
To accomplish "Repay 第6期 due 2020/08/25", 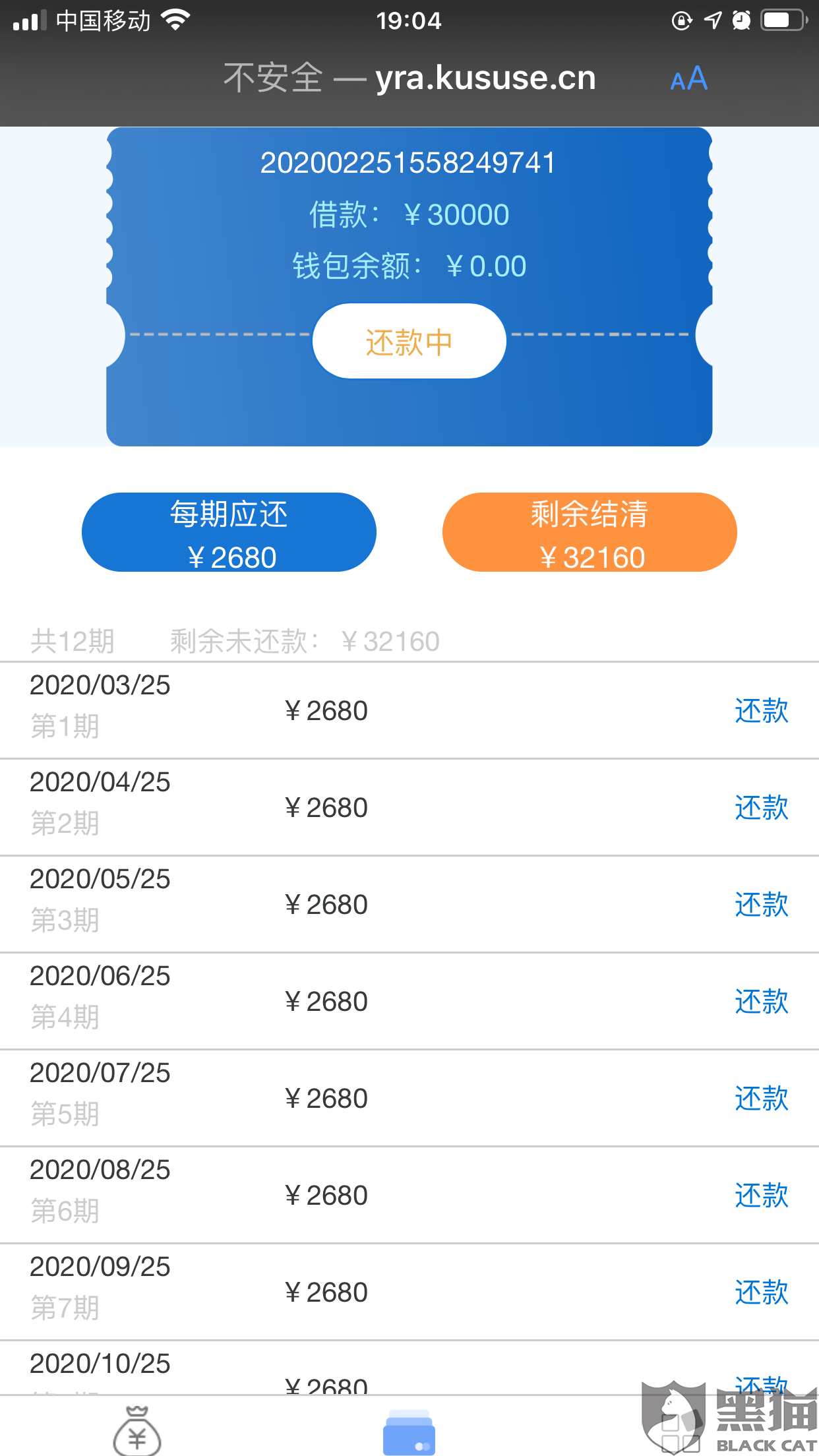I will point(761,1196).
